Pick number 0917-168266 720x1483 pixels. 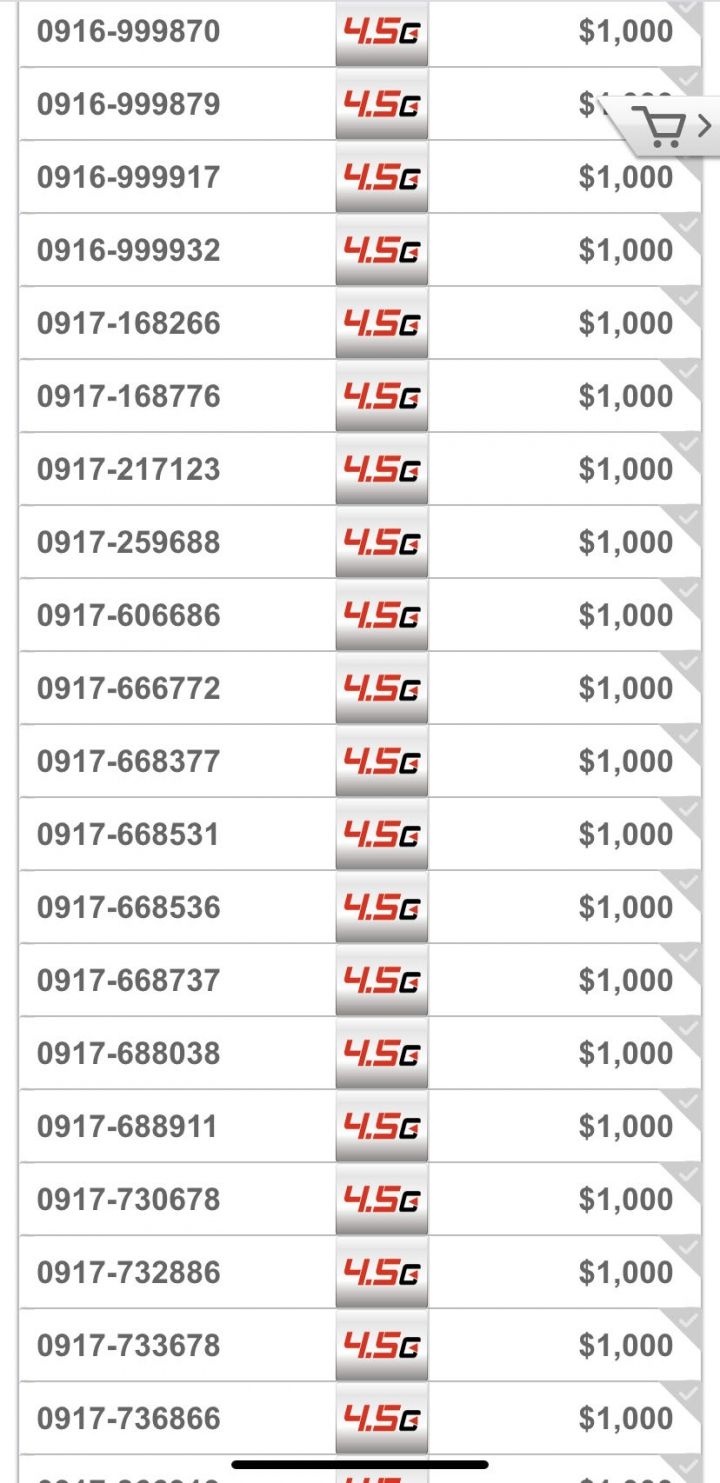point(360,323)
